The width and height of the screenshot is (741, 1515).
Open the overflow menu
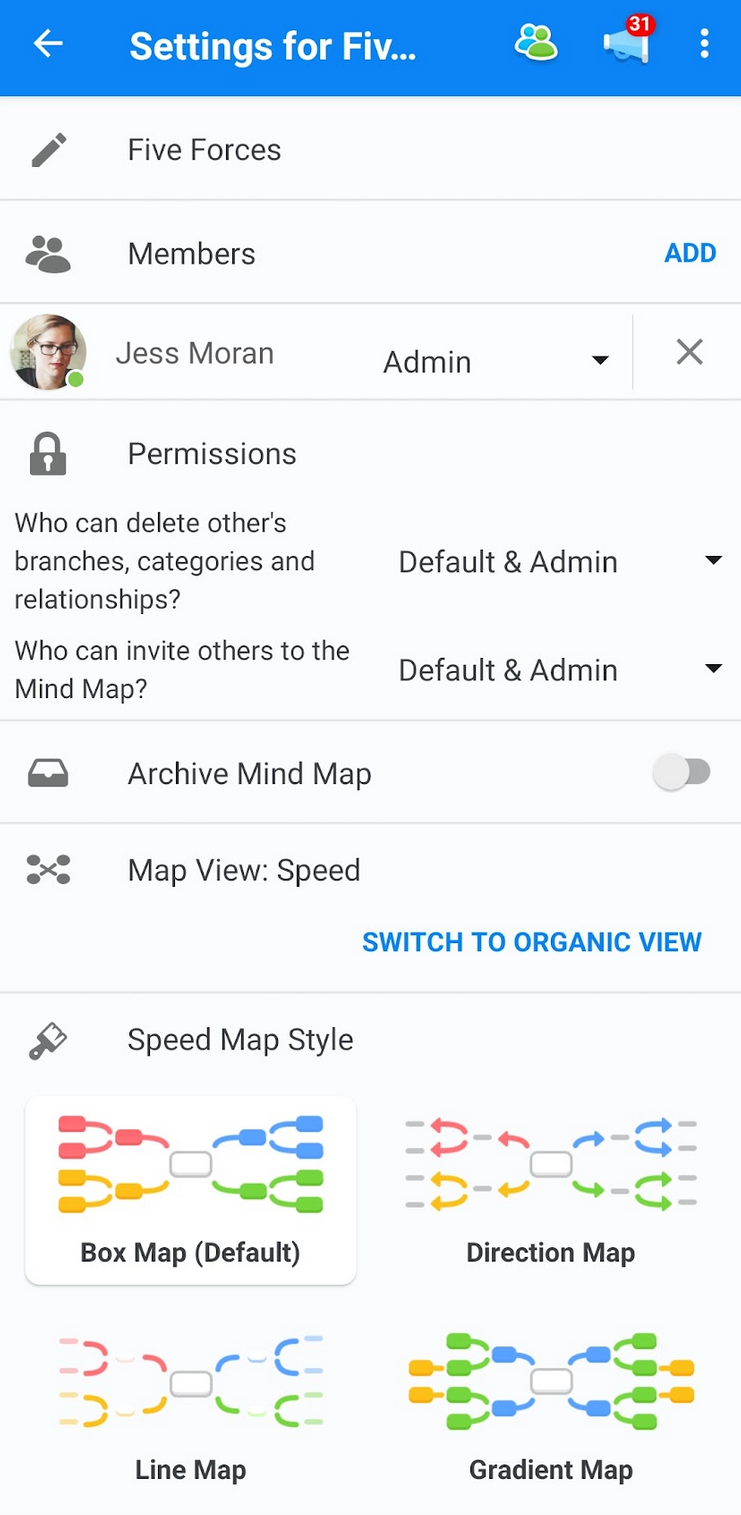pyautogui.click(x=704, y=43)
